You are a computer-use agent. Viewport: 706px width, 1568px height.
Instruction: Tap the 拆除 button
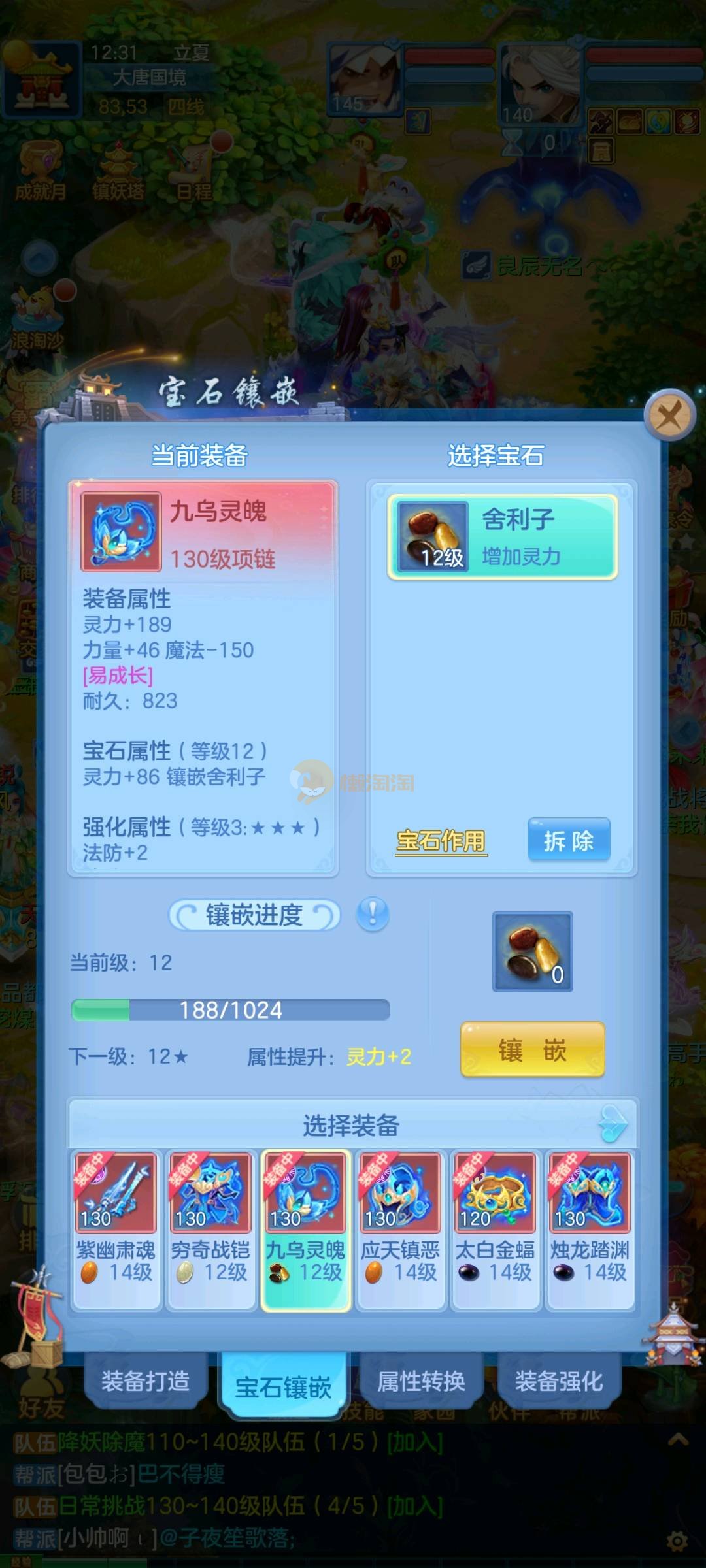[x=569, y=840]
